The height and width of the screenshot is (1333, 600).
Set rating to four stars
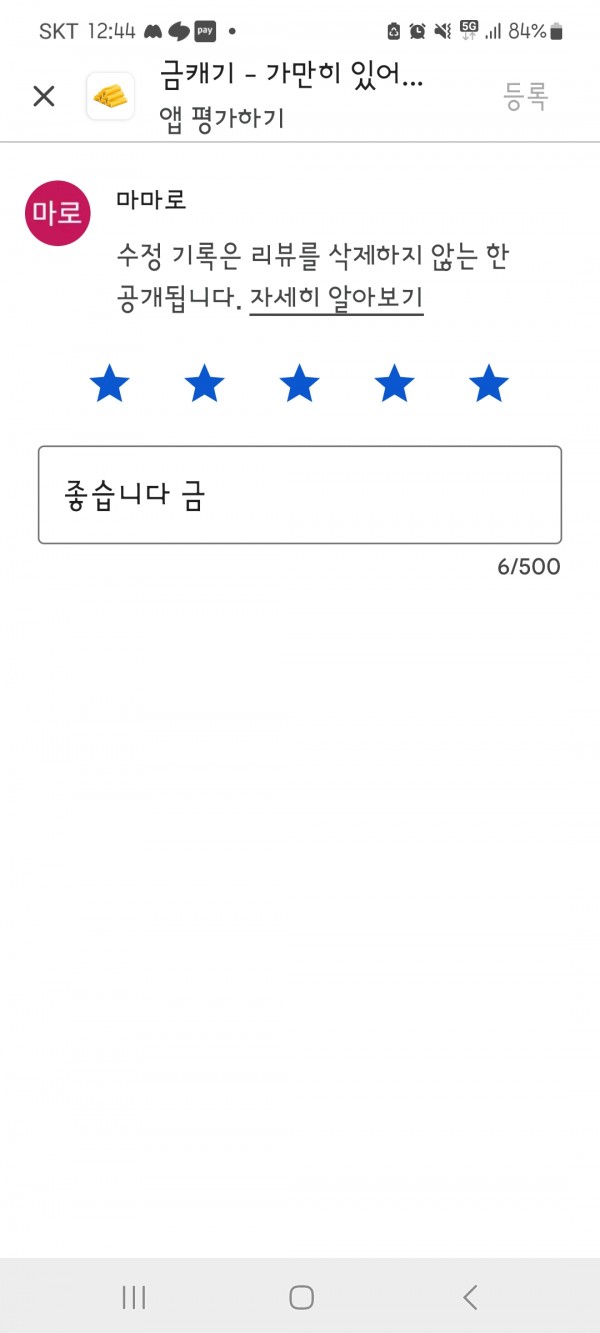(x=394, y=383)
